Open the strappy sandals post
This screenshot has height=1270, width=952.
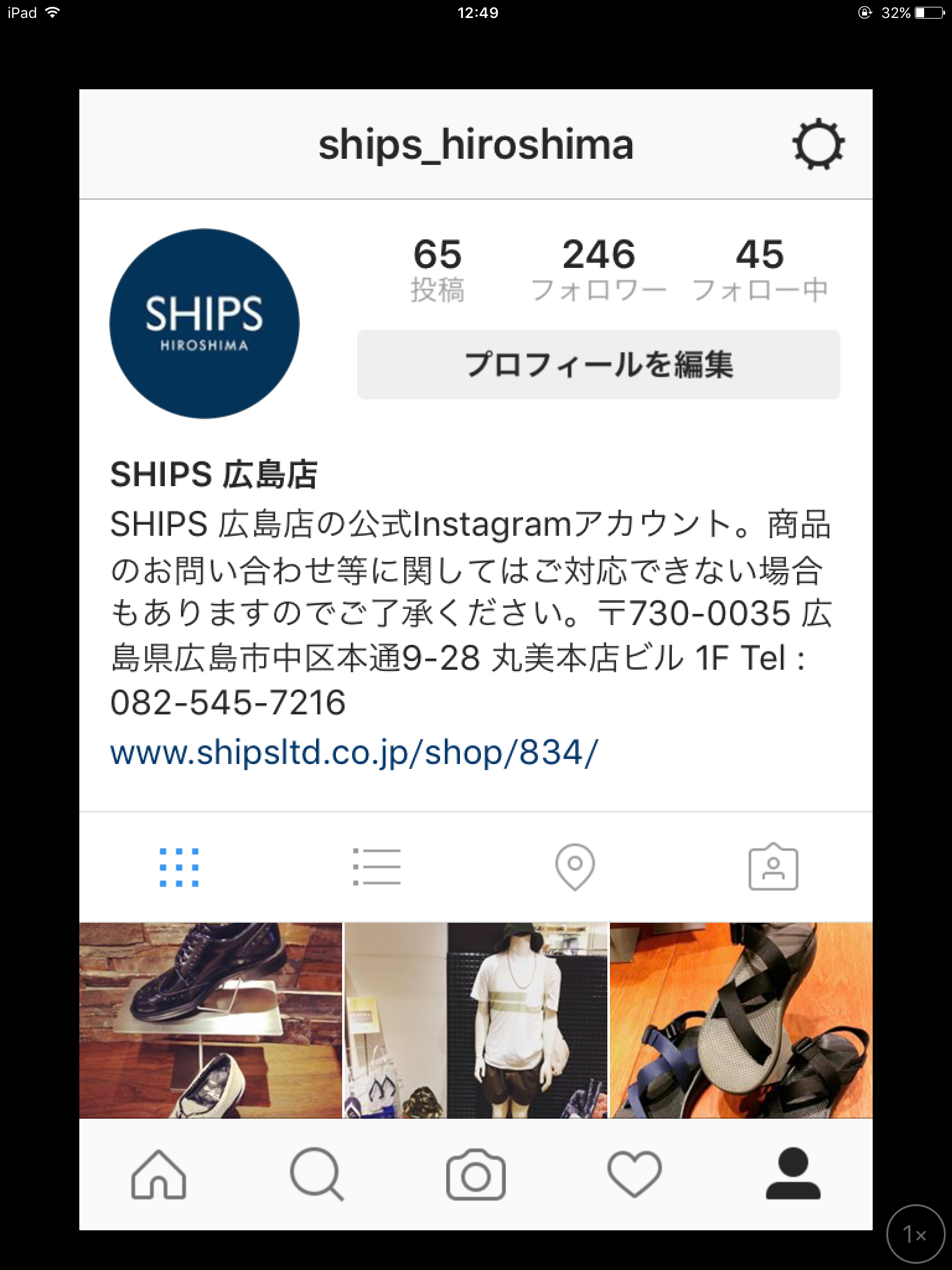click(741, 1020)
